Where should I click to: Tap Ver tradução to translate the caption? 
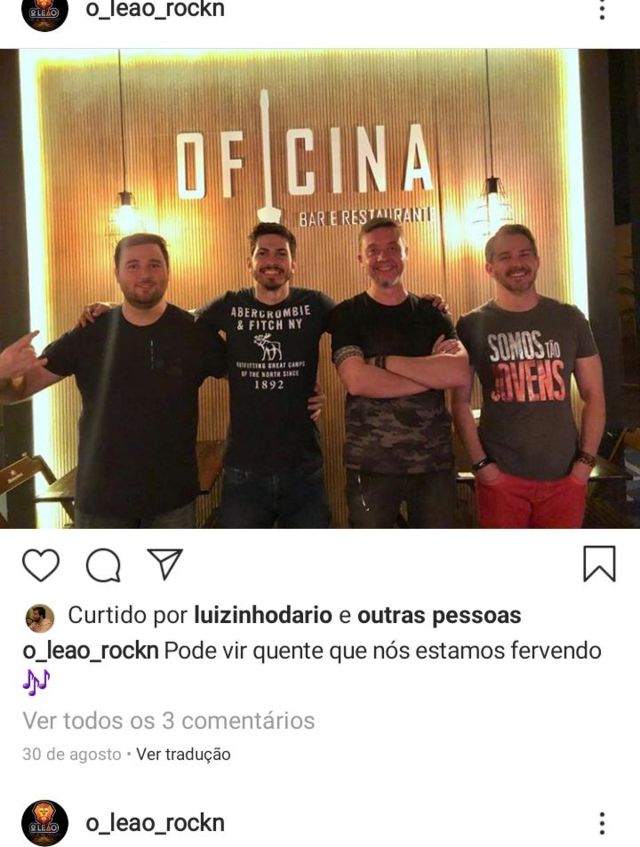tap(183, 754)
